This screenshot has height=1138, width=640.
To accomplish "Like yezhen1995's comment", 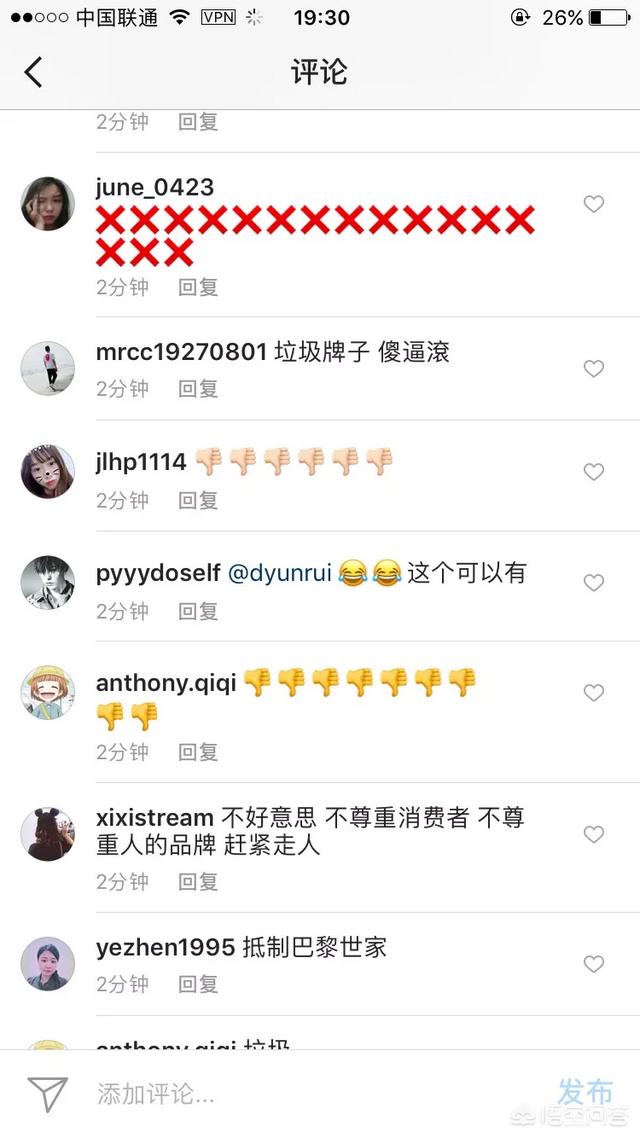I will [594, 964].
